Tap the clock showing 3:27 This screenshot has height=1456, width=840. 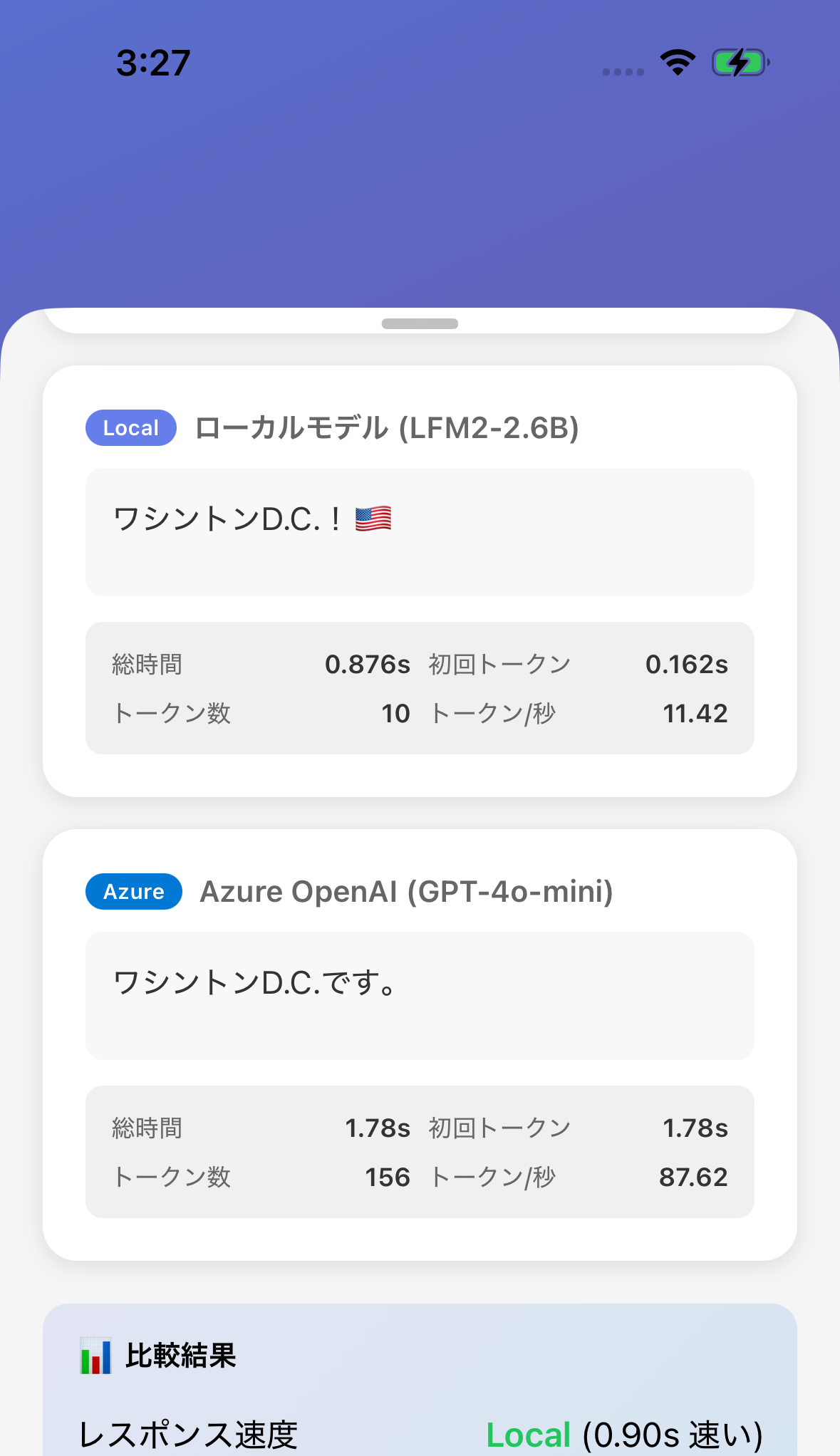(152, 63)
